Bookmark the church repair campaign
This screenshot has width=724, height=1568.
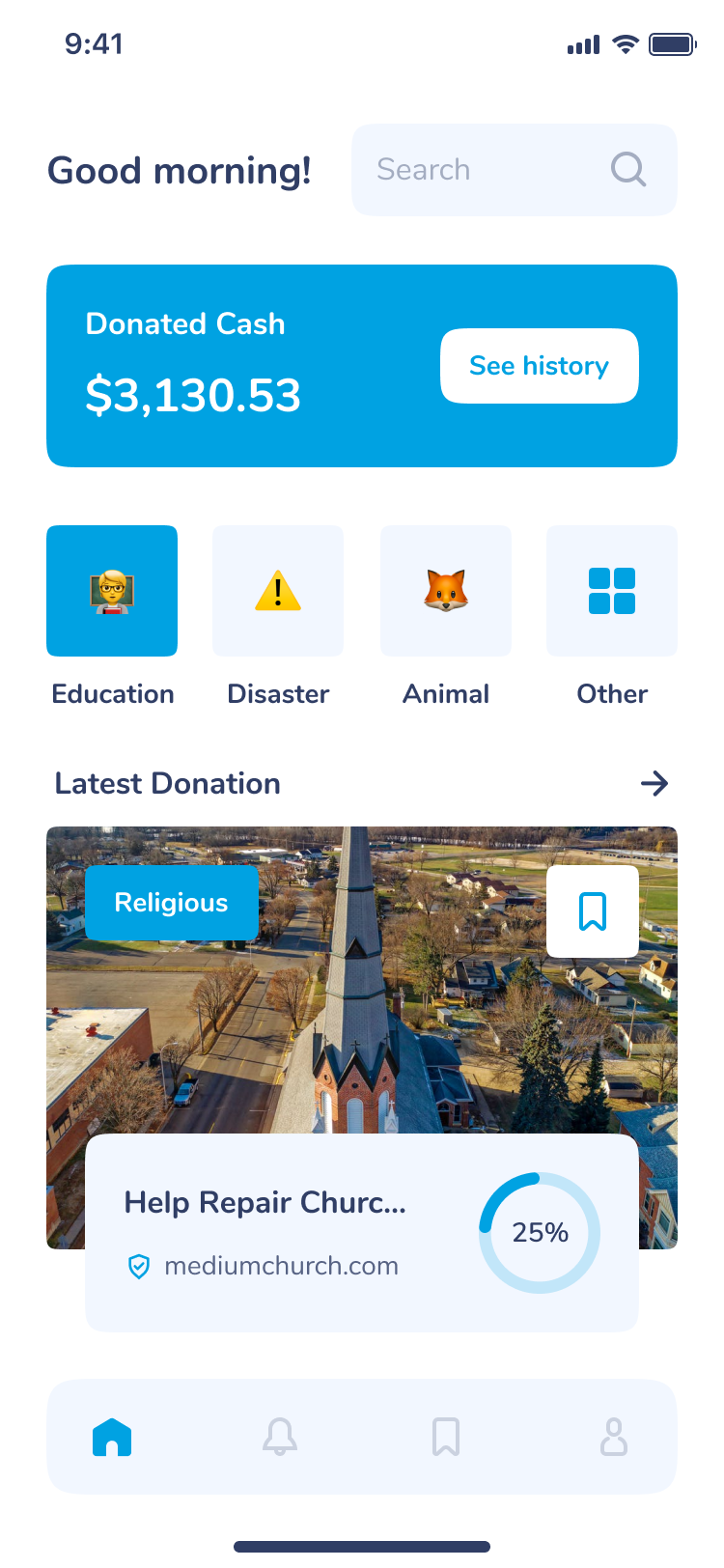tap(593, 911)
